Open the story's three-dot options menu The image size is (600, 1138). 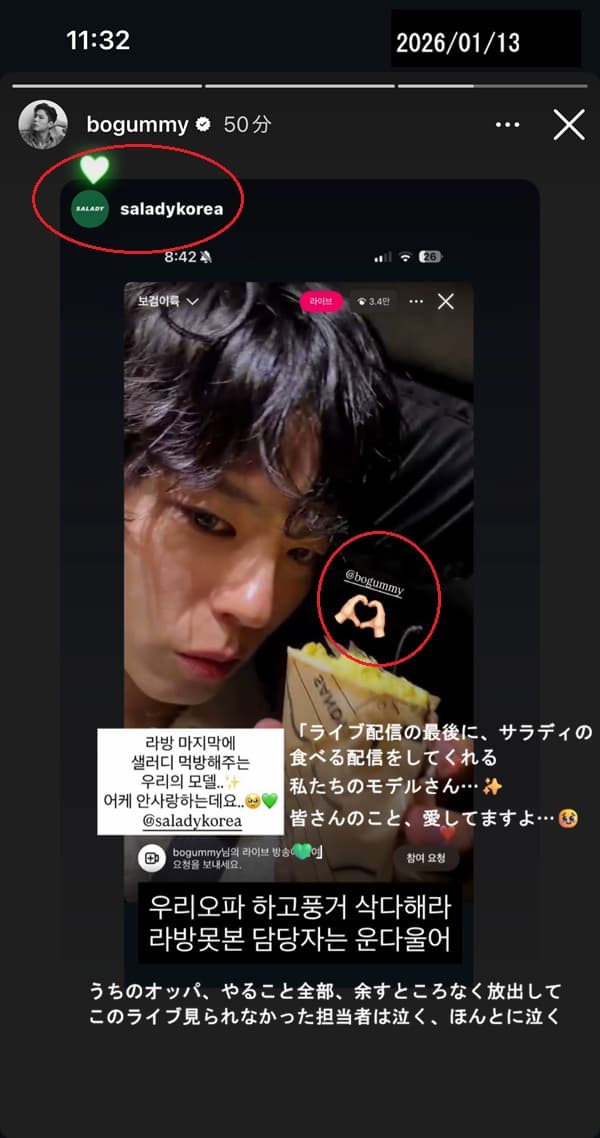[508, 125]
